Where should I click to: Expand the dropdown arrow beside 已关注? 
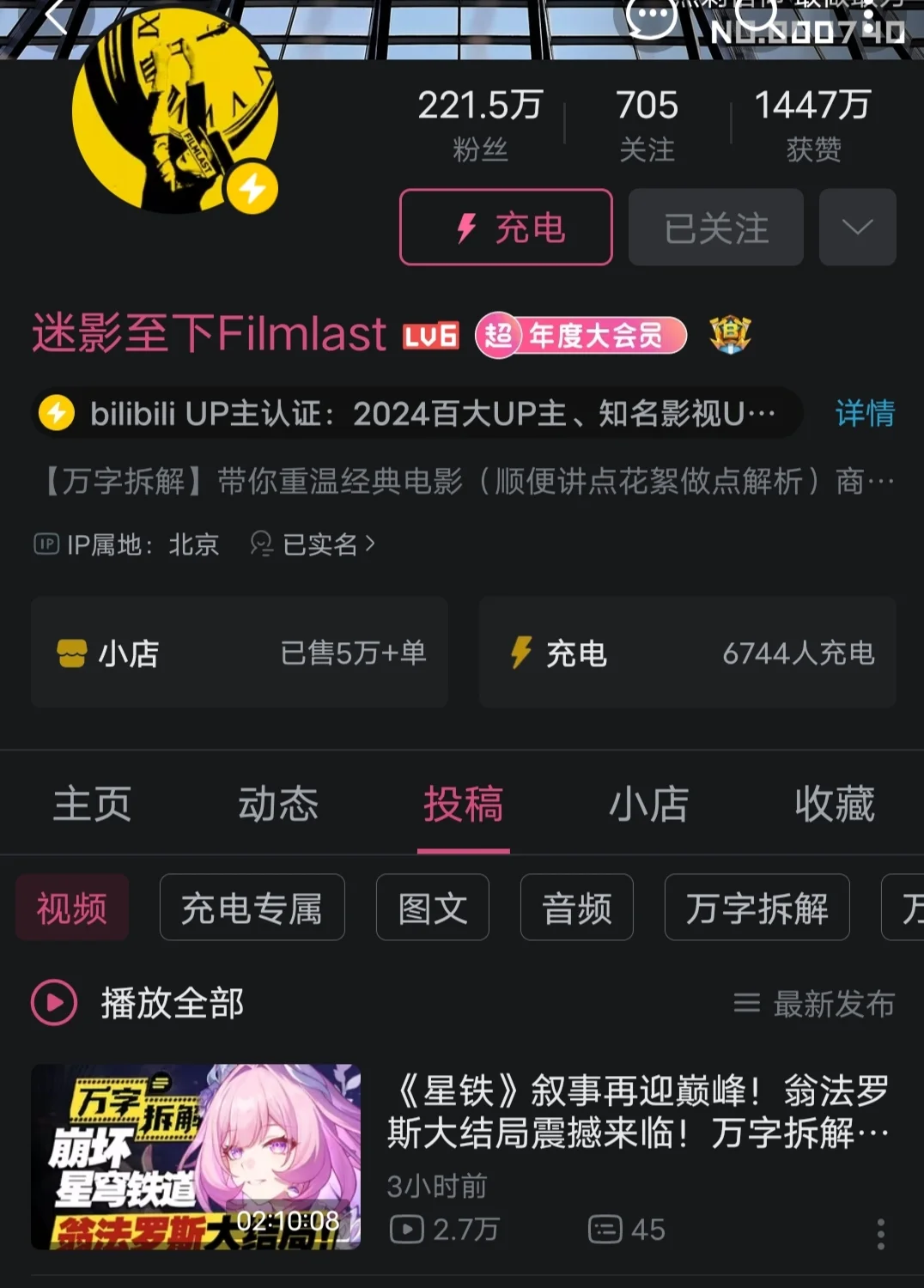click(857, 228)
